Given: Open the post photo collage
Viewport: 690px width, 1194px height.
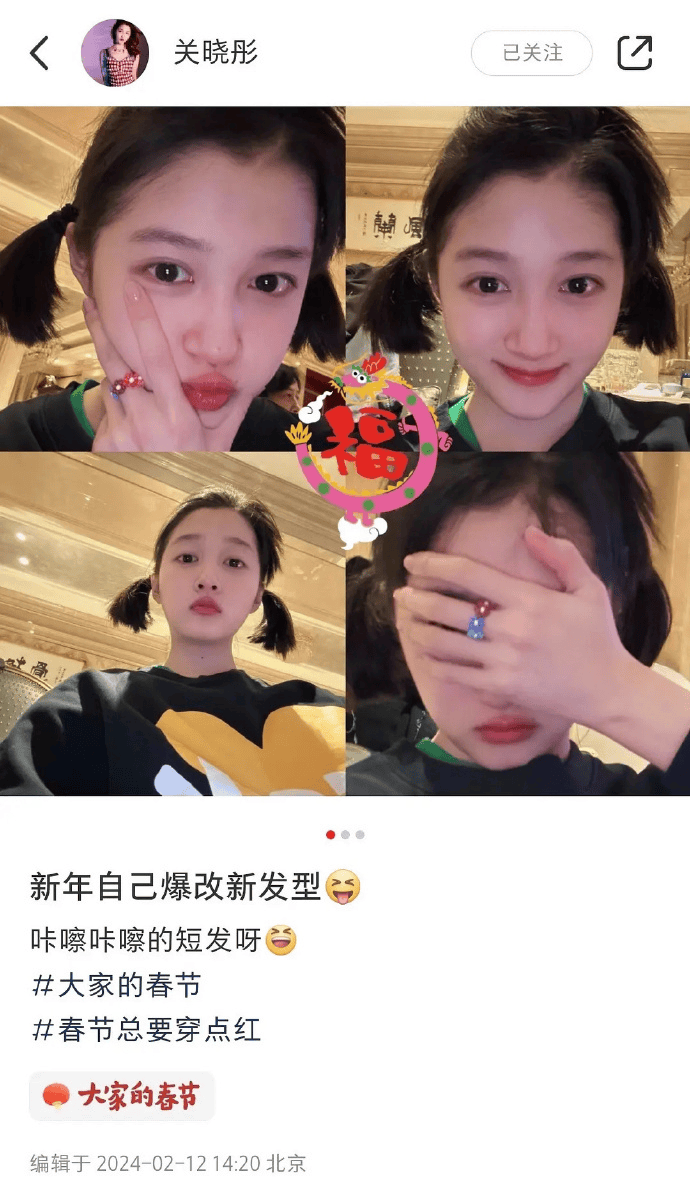Looking at the screenshot, I should click(x=345, y=450).
